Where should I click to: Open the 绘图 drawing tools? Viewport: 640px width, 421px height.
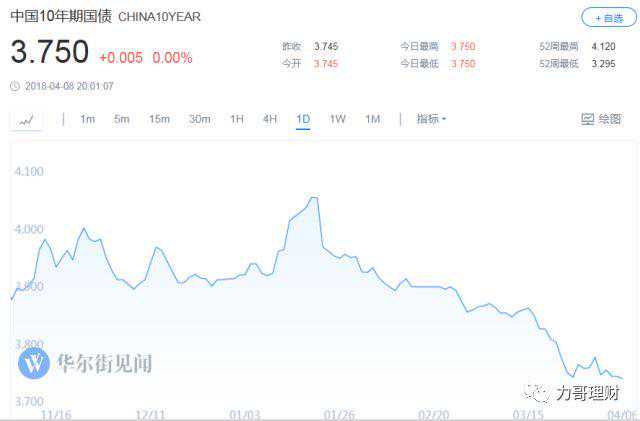601,119
